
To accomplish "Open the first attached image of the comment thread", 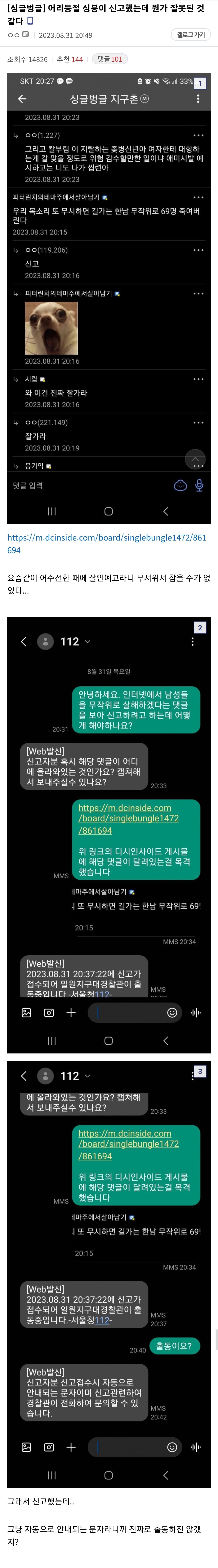I will click(109, 298).
